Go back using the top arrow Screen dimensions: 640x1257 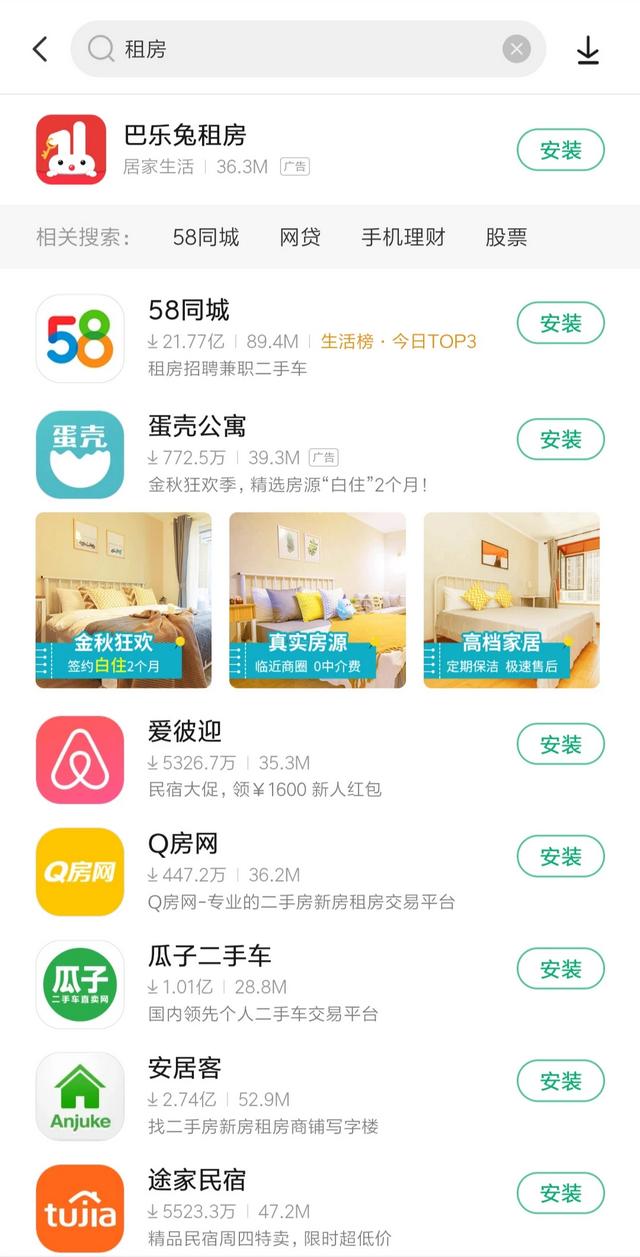(x=40, y=49)
